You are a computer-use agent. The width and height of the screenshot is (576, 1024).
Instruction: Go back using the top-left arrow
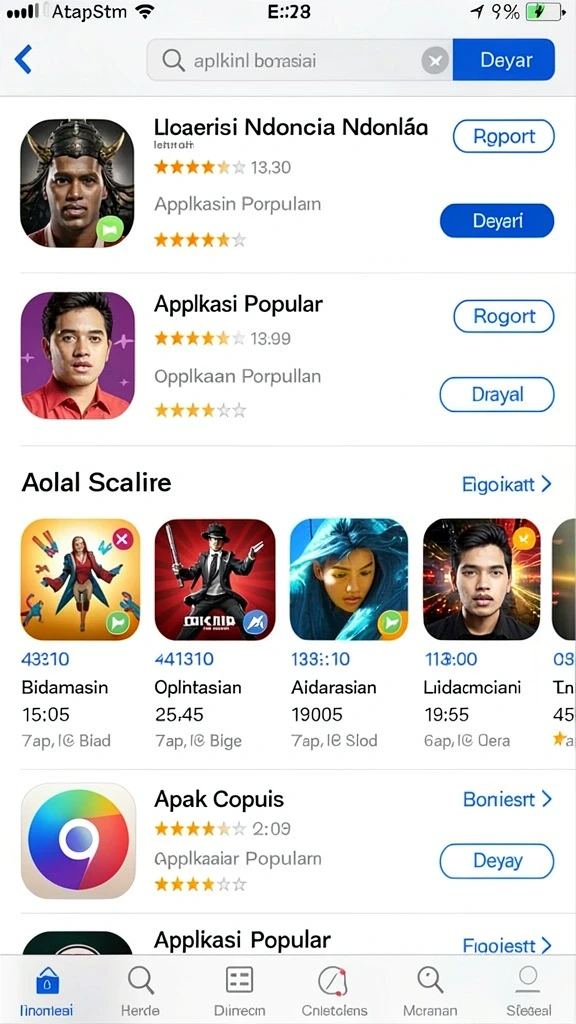point(23,60)
